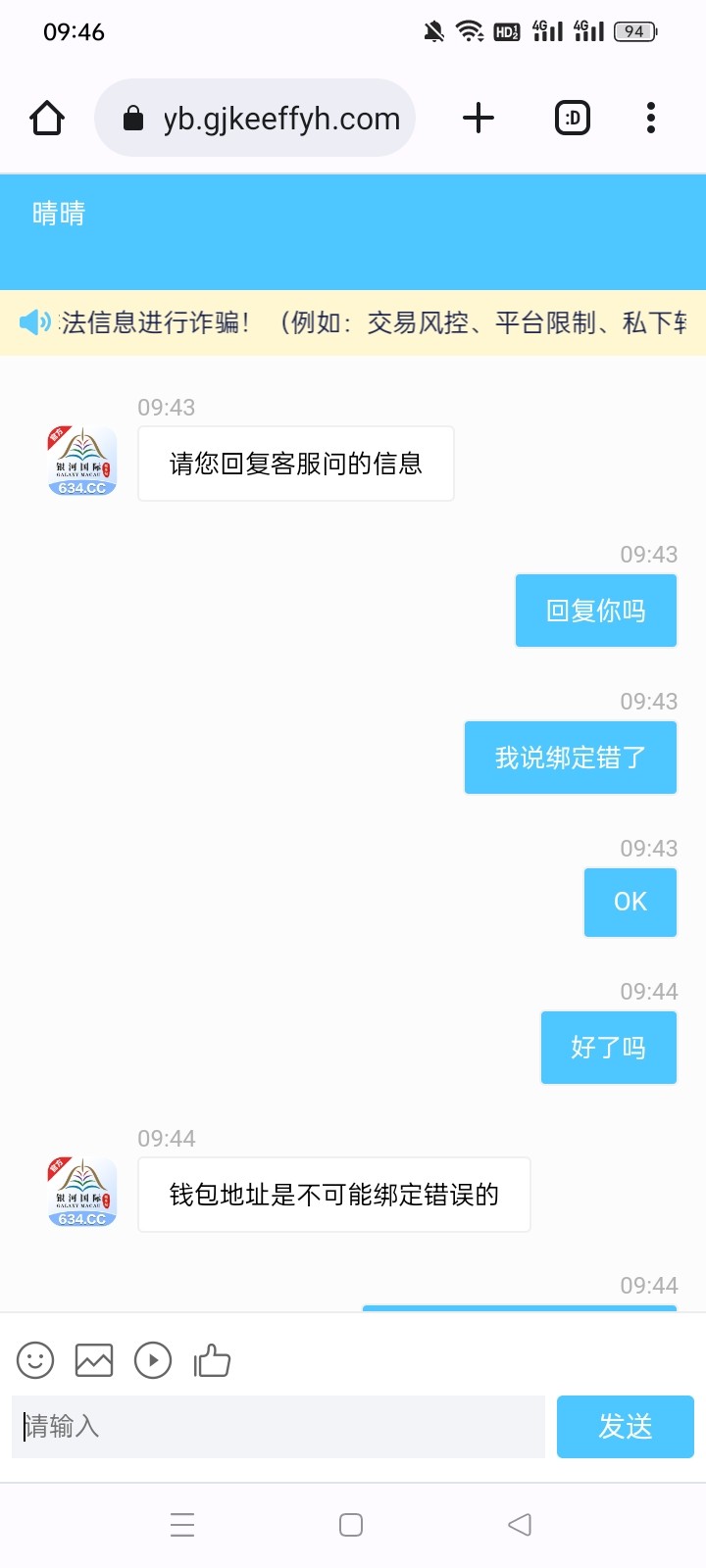Tap the Android back navigation button

coord(520,1524)
